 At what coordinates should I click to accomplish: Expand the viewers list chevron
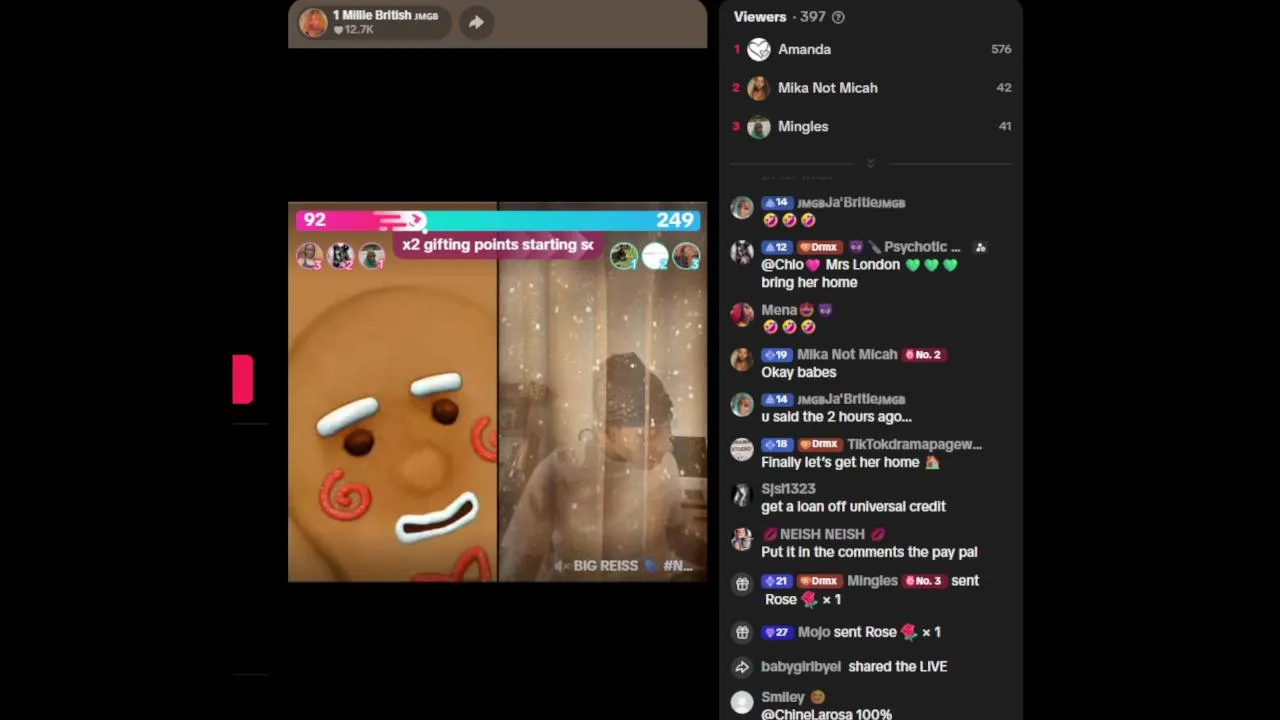point(870,163)
